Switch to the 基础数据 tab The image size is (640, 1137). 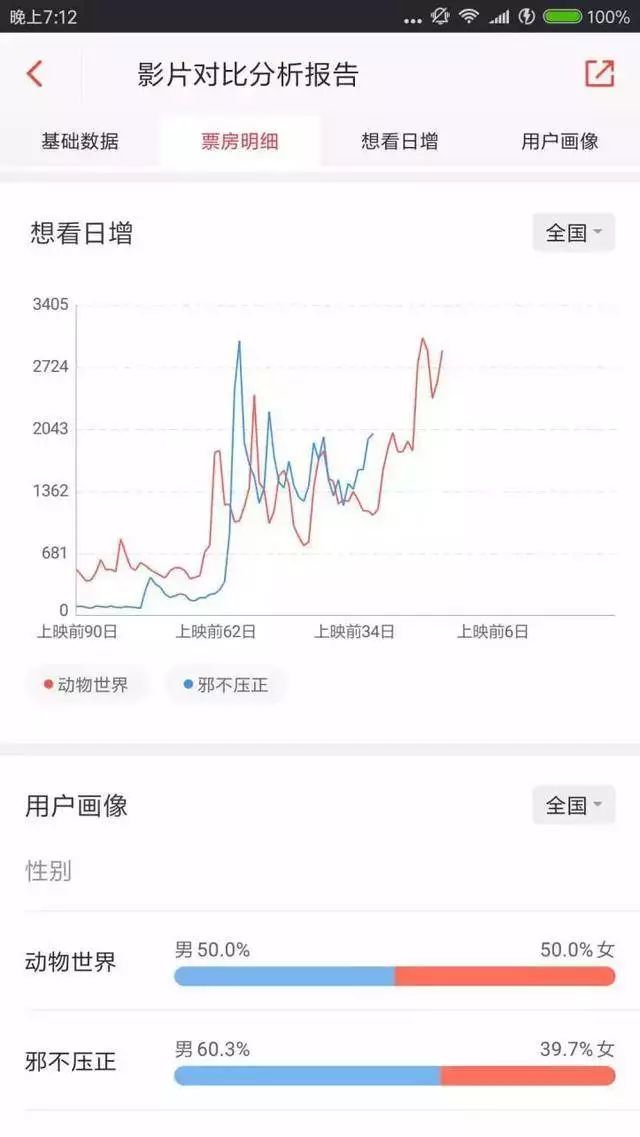point(80,141)
